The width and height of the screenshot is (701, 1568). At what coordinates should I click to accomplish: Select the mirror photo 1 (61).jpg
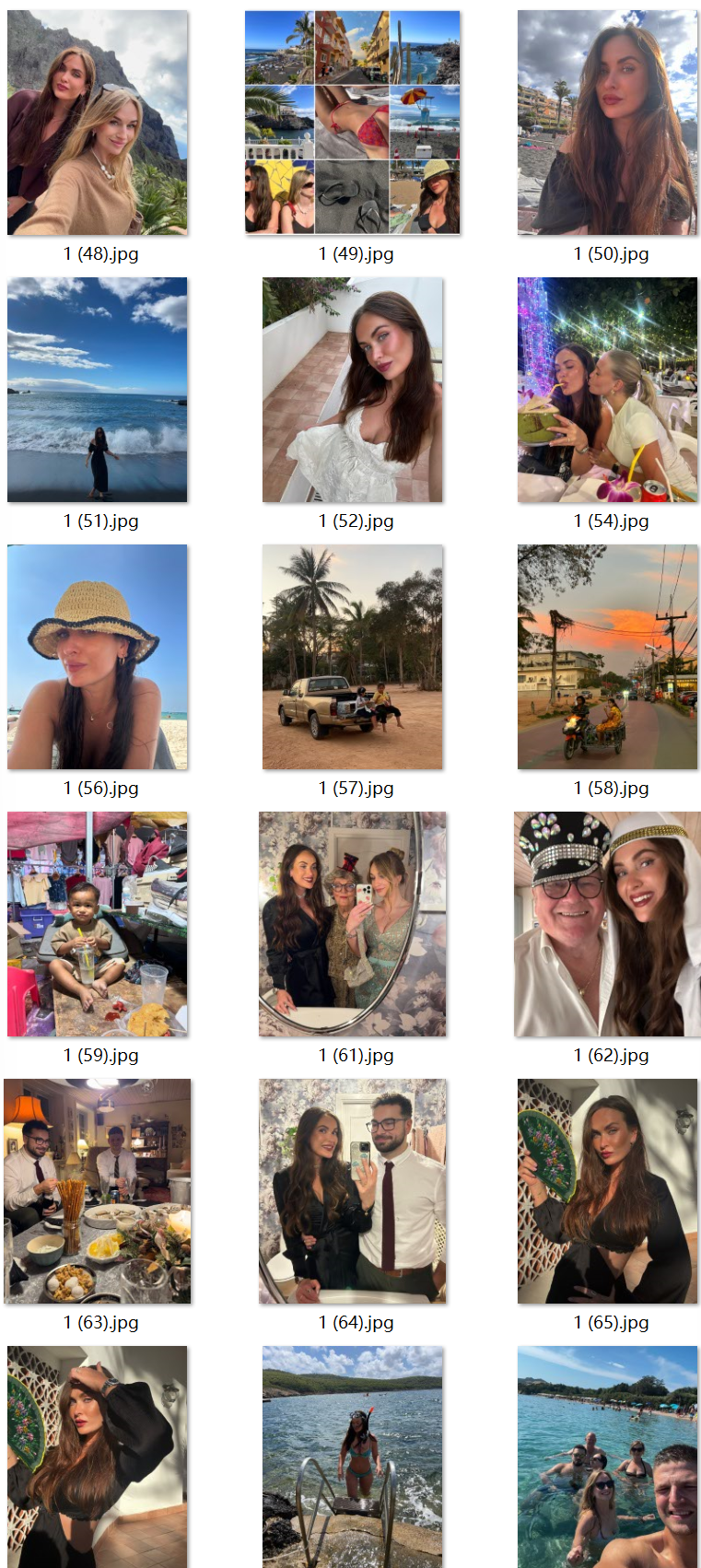point(353,924)
